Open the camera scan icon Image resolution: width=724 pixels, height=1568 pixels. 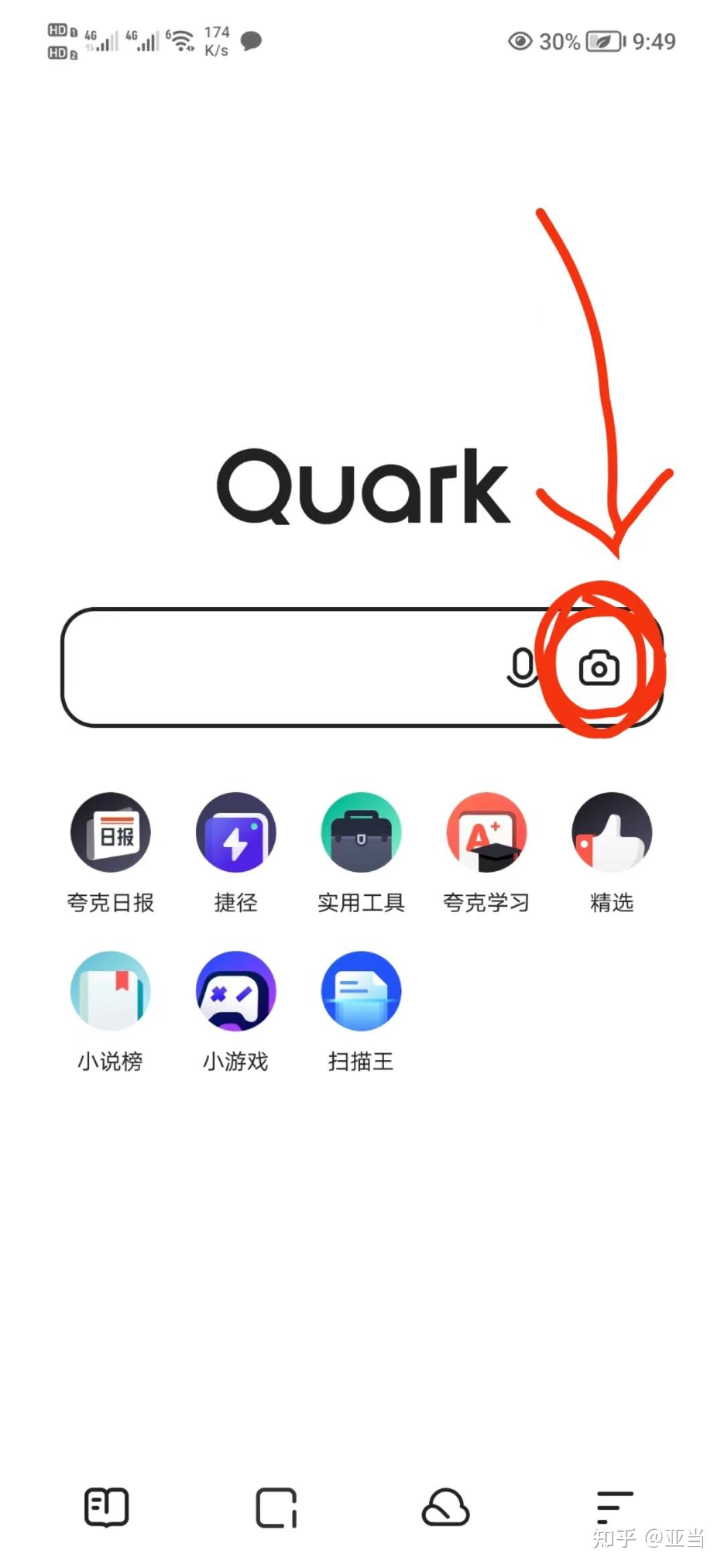click(x=599, y=667)
